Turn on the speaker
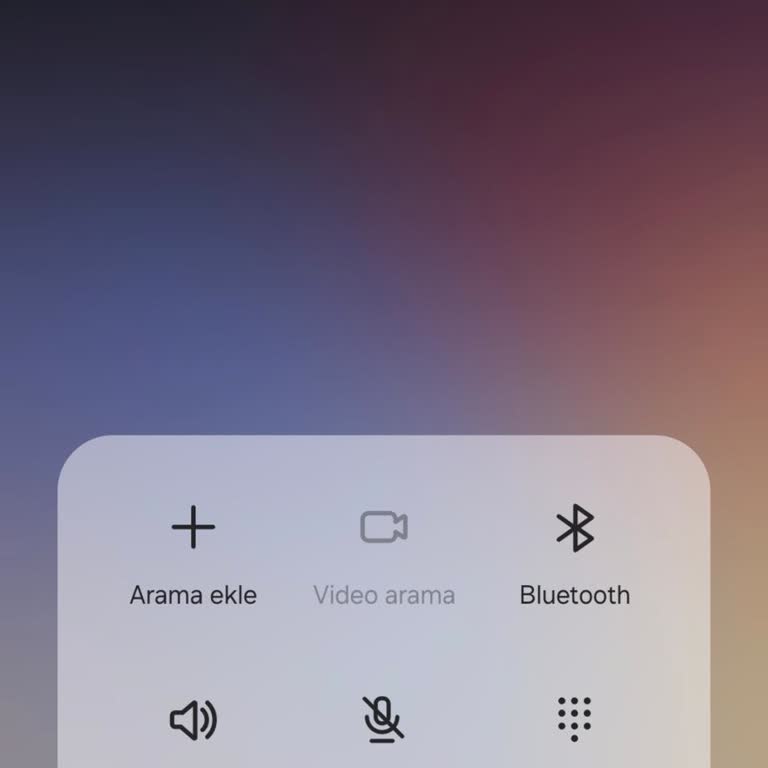This screenshot has height=768, width=768. [x=193, y=719]
